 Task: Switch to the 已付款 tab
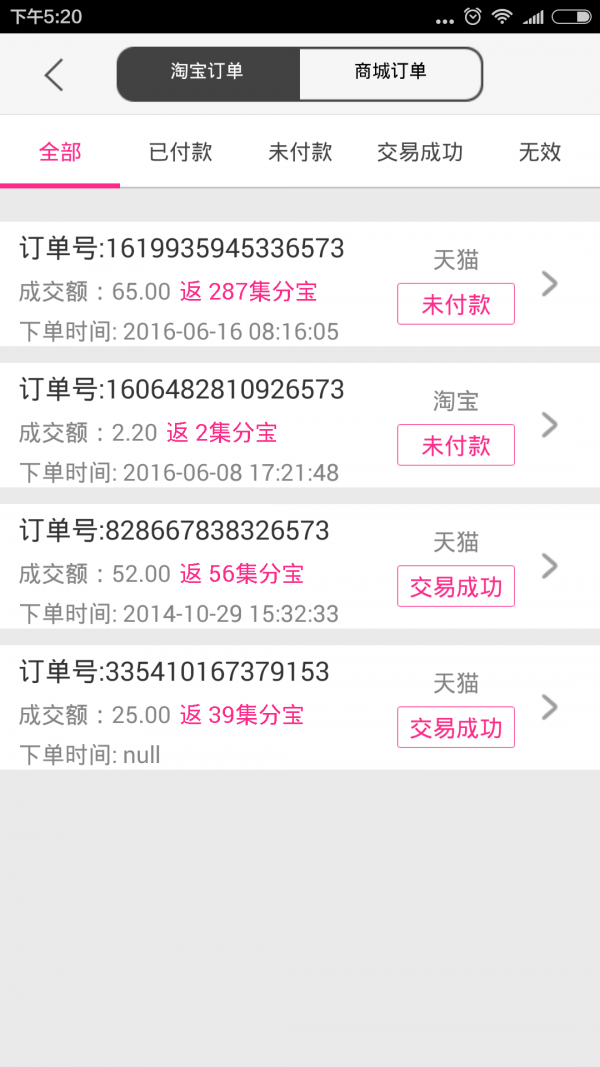[x=180, y=153]
